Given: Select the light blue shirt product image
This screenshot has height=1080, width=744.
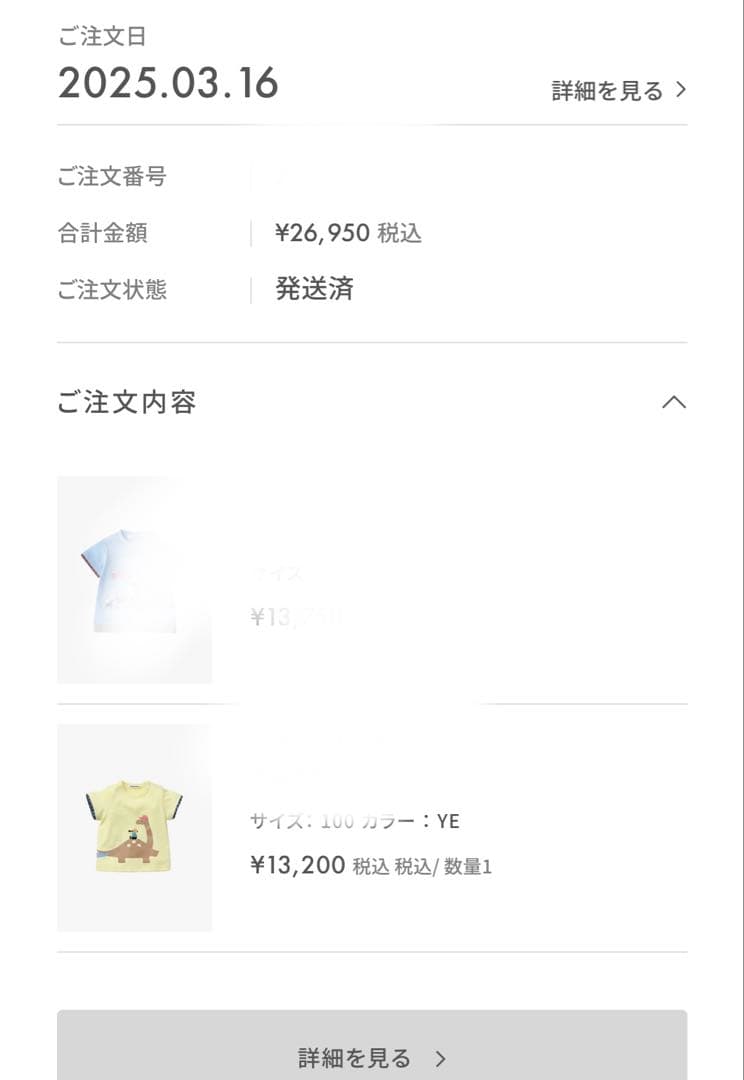Looking at the screenshot, I should pos(134,580).
